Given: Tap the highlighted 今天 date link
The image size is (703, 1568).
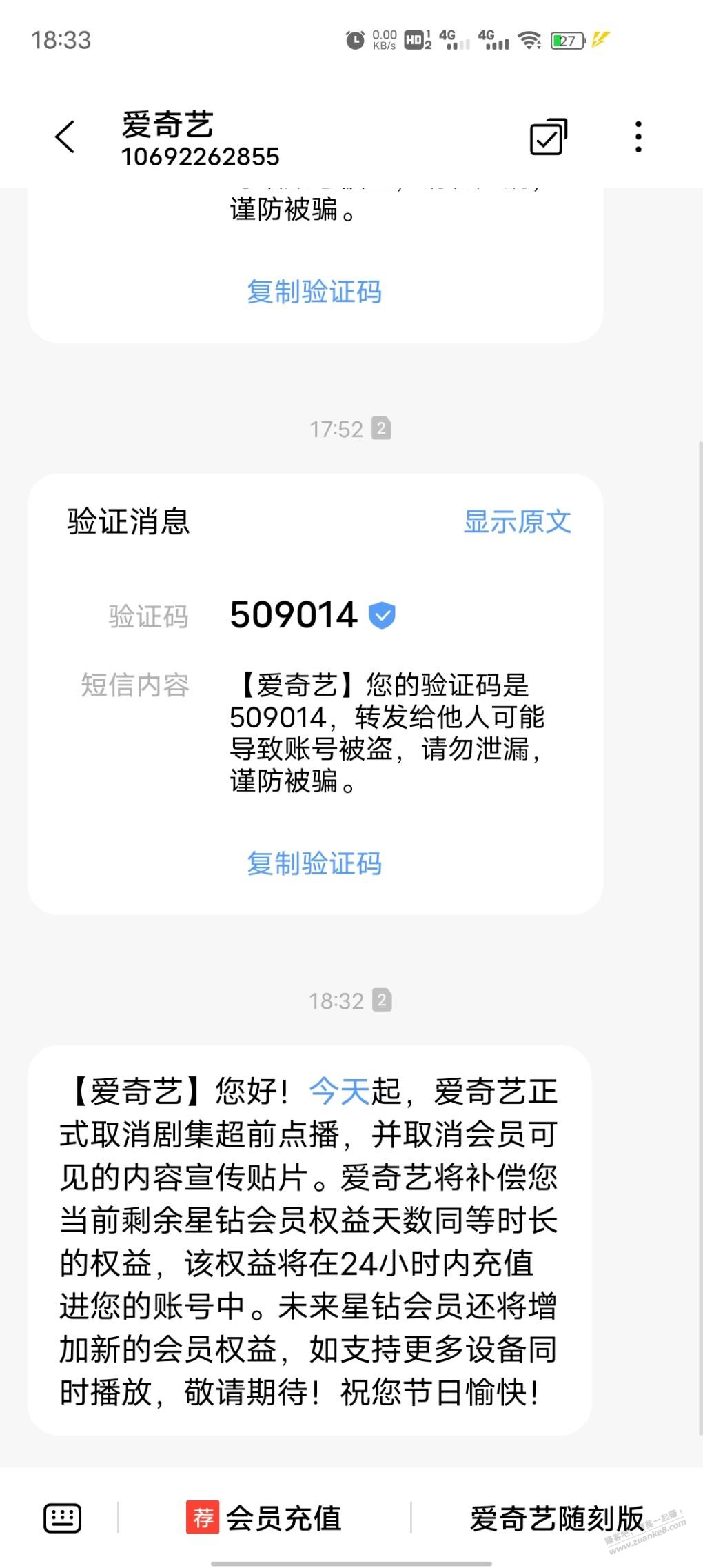Looking at the screenshot, I should point(340,1092).
